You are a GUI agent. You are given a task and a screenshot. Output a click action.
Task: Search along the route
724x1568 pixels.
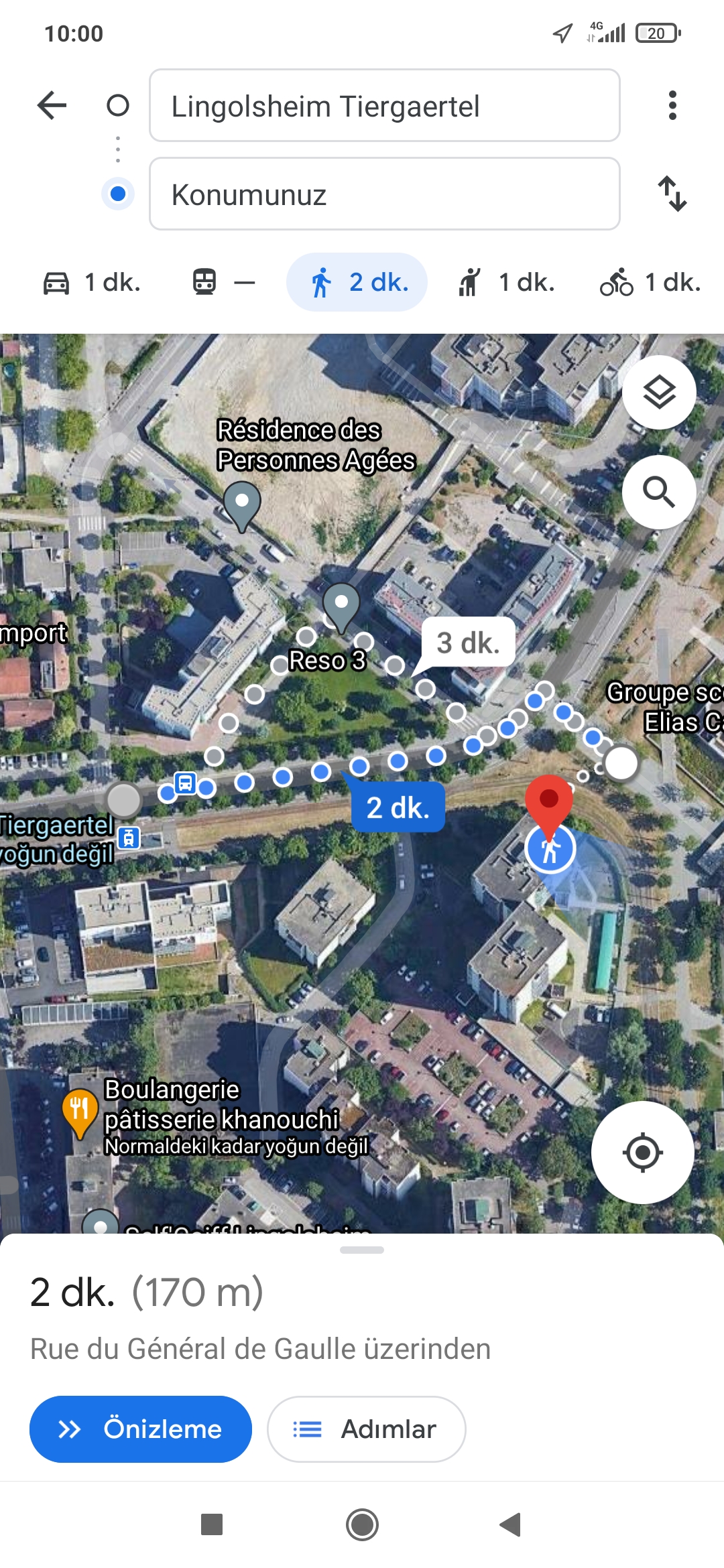[659, 493]
